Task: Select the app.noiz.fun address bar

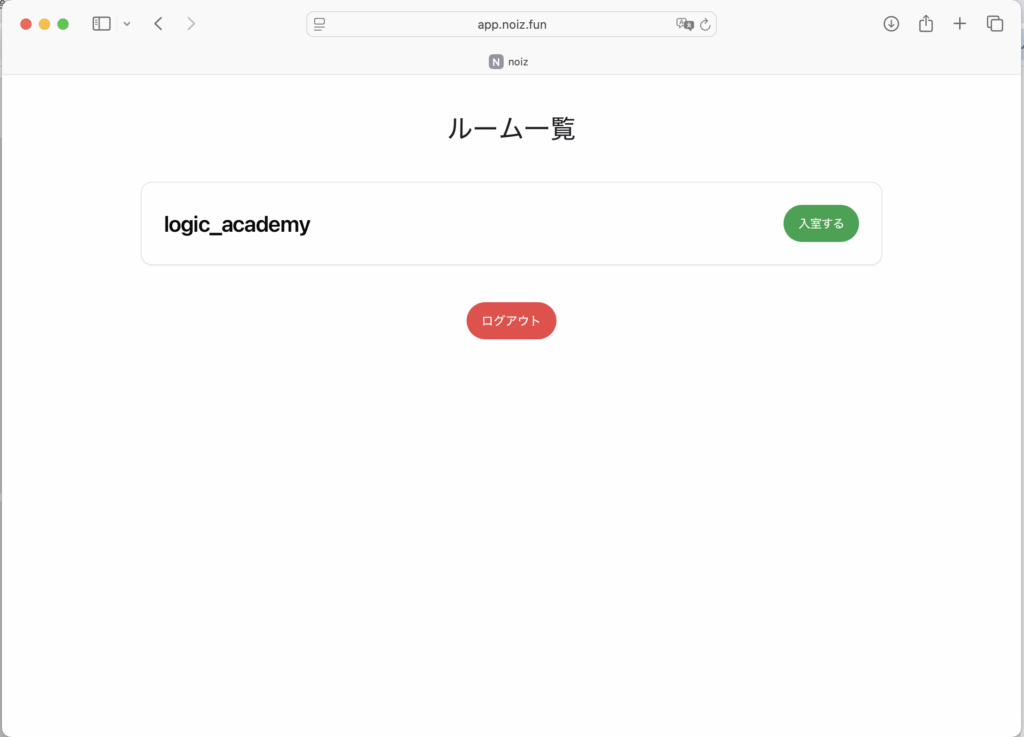Action: (511, 24)
